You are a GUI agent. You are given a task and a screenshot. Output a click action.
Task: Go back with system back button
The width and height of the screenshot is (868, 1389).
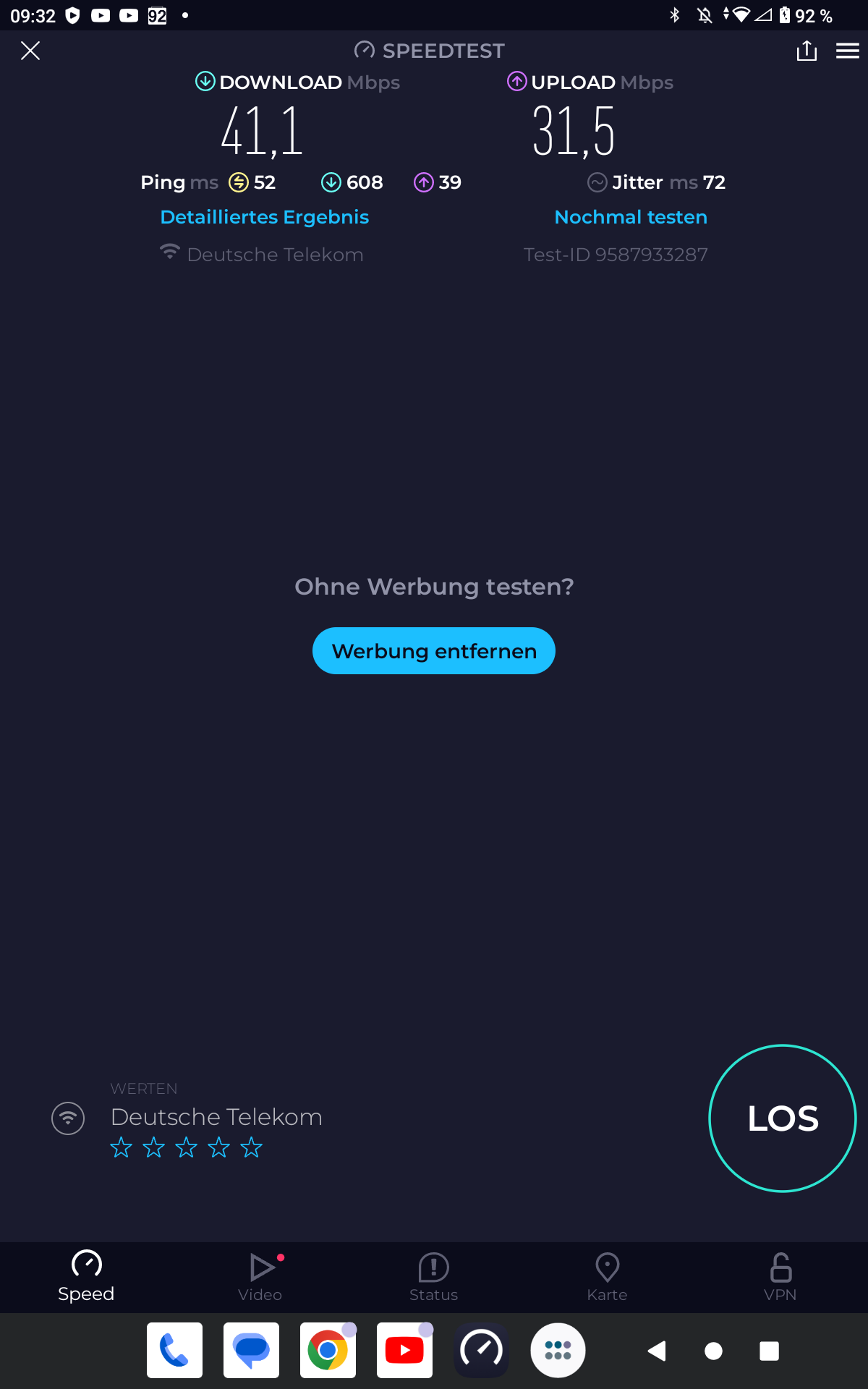[657, 1351]
